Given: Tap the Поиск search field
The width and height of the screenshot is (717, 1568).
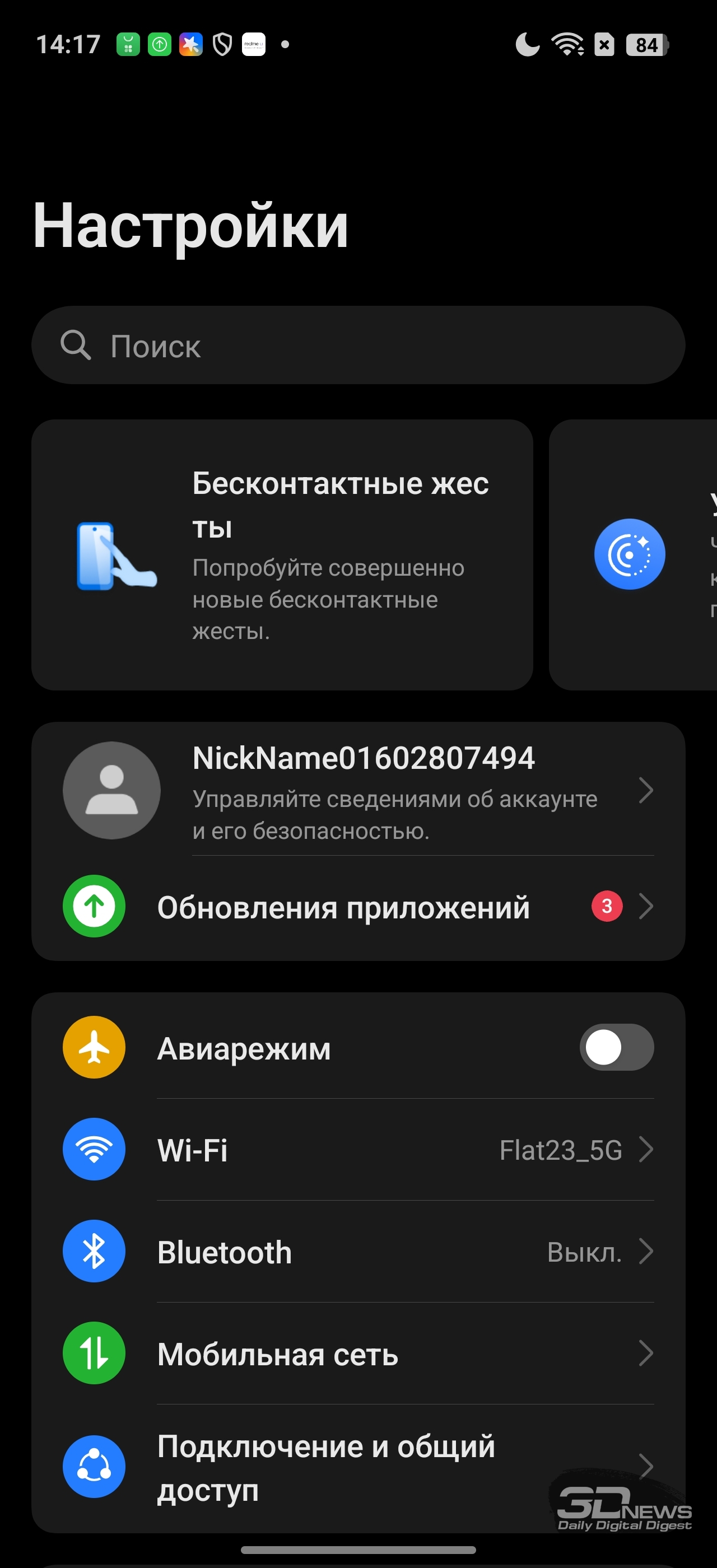Looking at the screenshot, I should pyautogui.click(x=358, y=345).
